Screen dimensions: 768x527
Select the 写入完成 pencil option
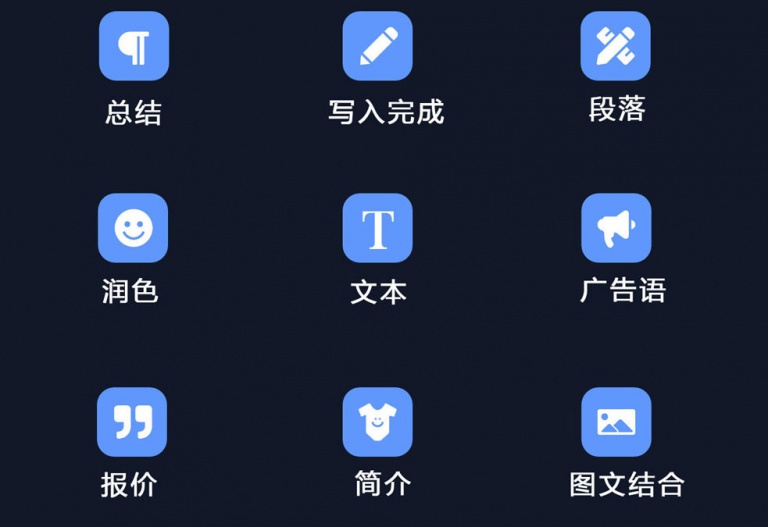pos(377,47)
